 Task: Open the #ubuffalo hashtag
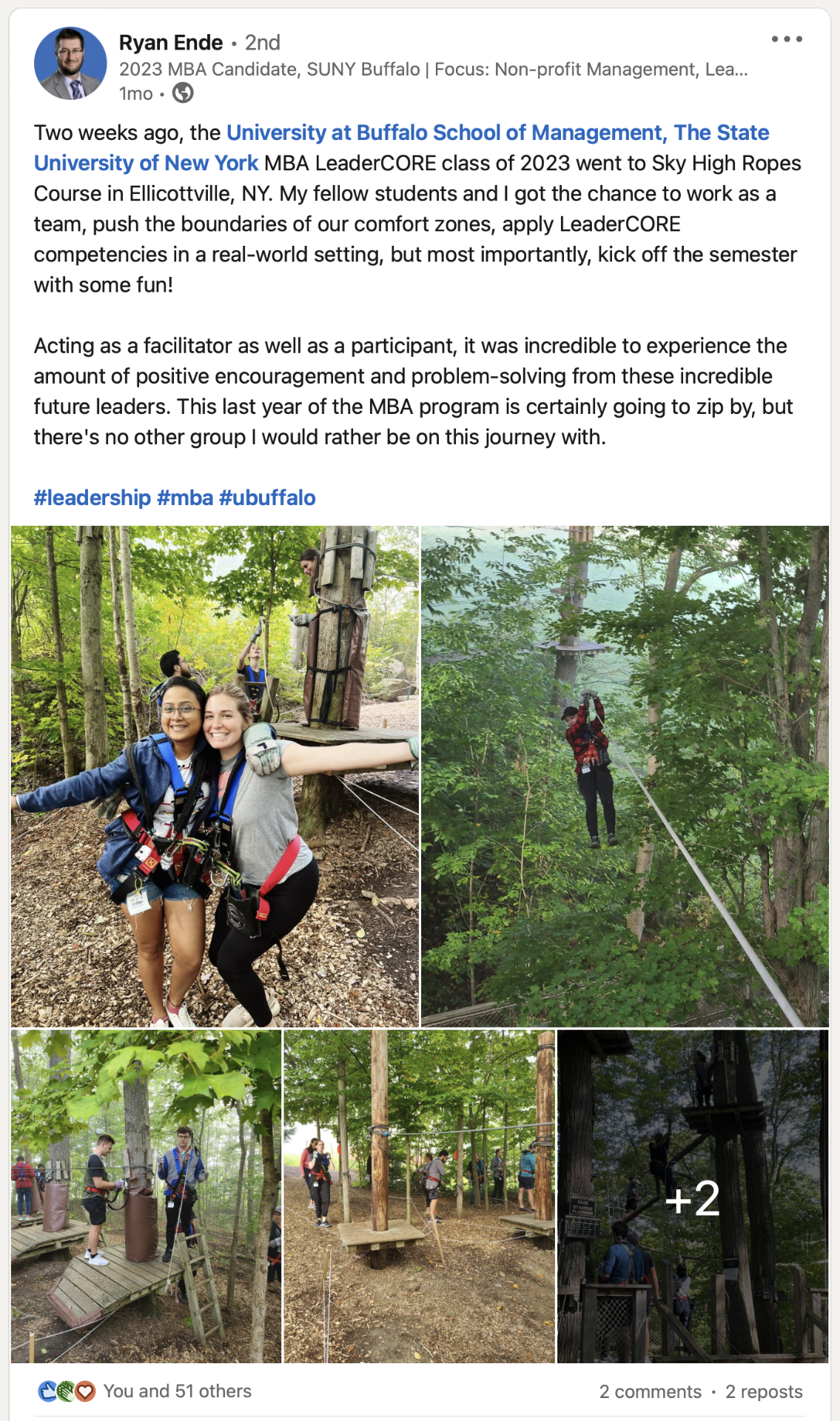267,498
